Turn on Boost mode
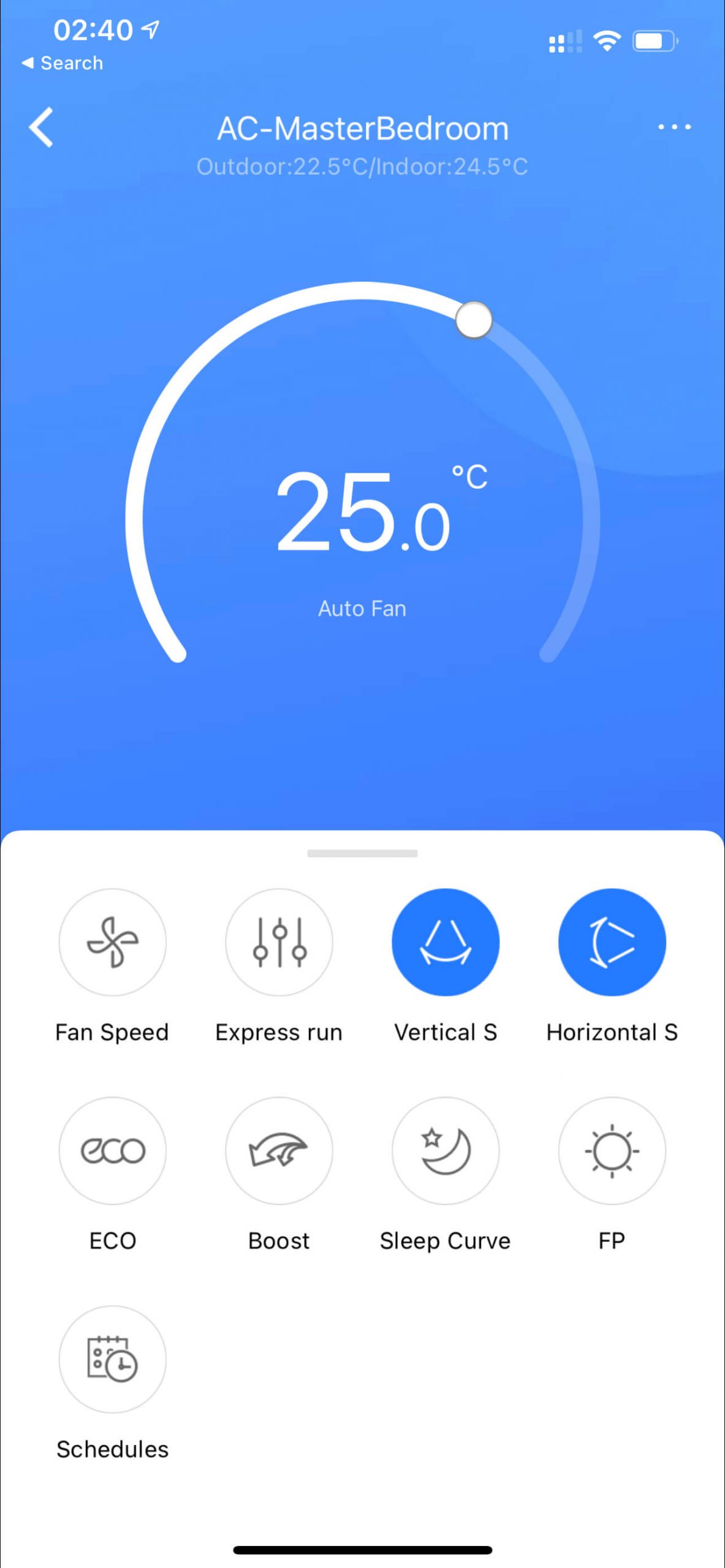 279,1150
